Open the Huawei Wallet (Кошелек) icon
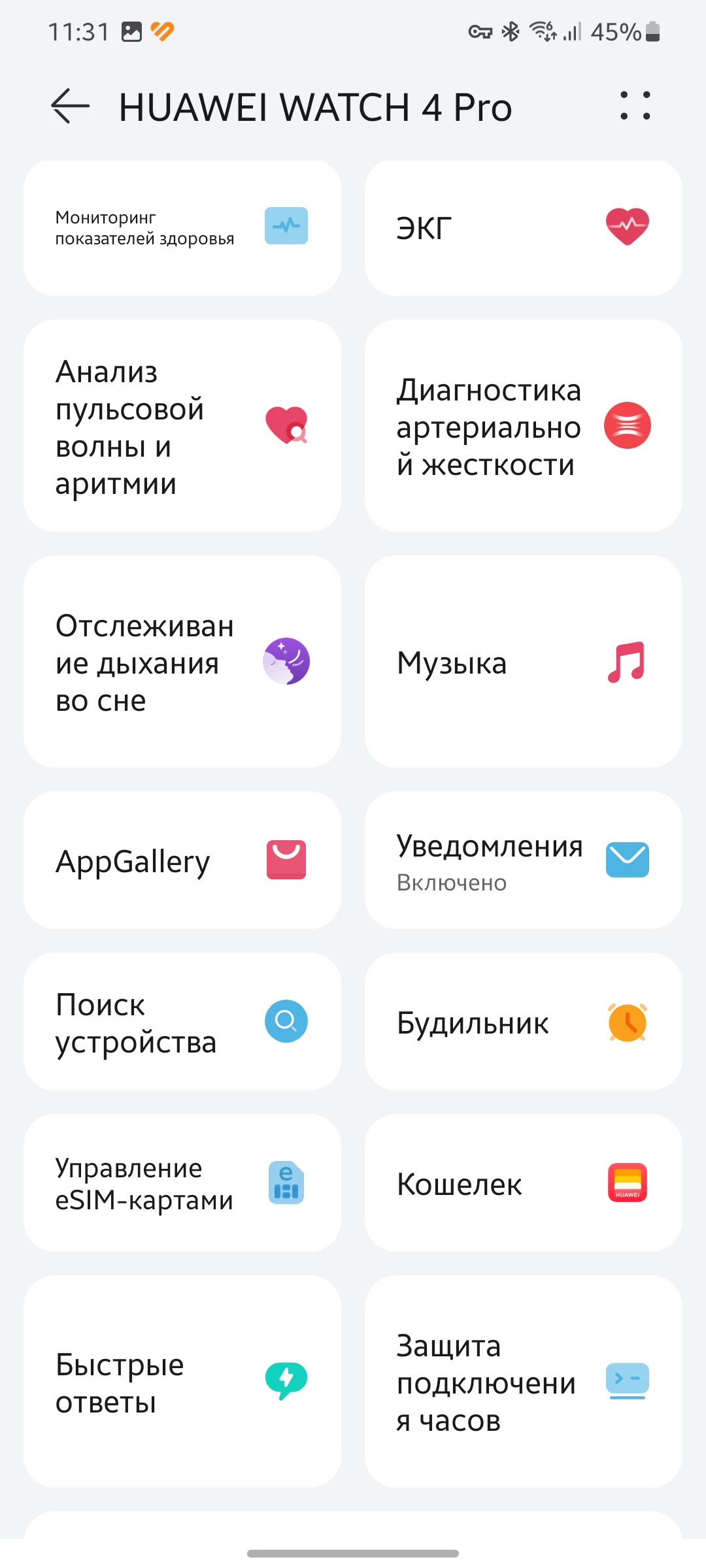Image resolution: width=706 pixels, height=1568 pixels. click(627, 1184)
